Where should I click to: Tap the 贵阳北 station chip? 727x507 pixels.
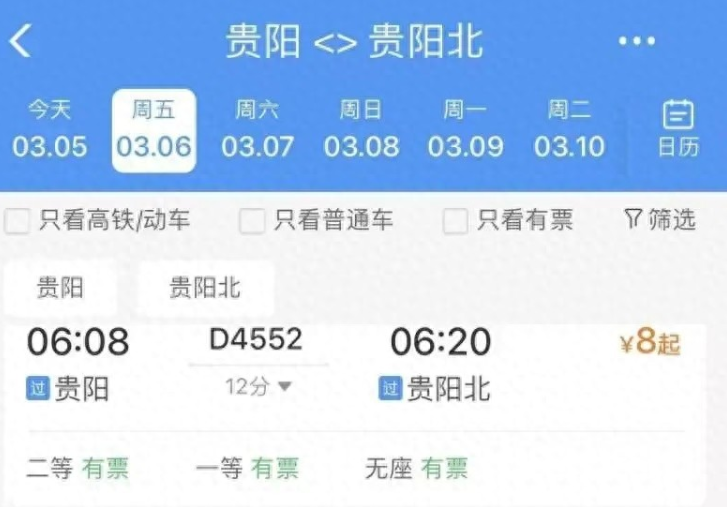[x=205, y=288]
